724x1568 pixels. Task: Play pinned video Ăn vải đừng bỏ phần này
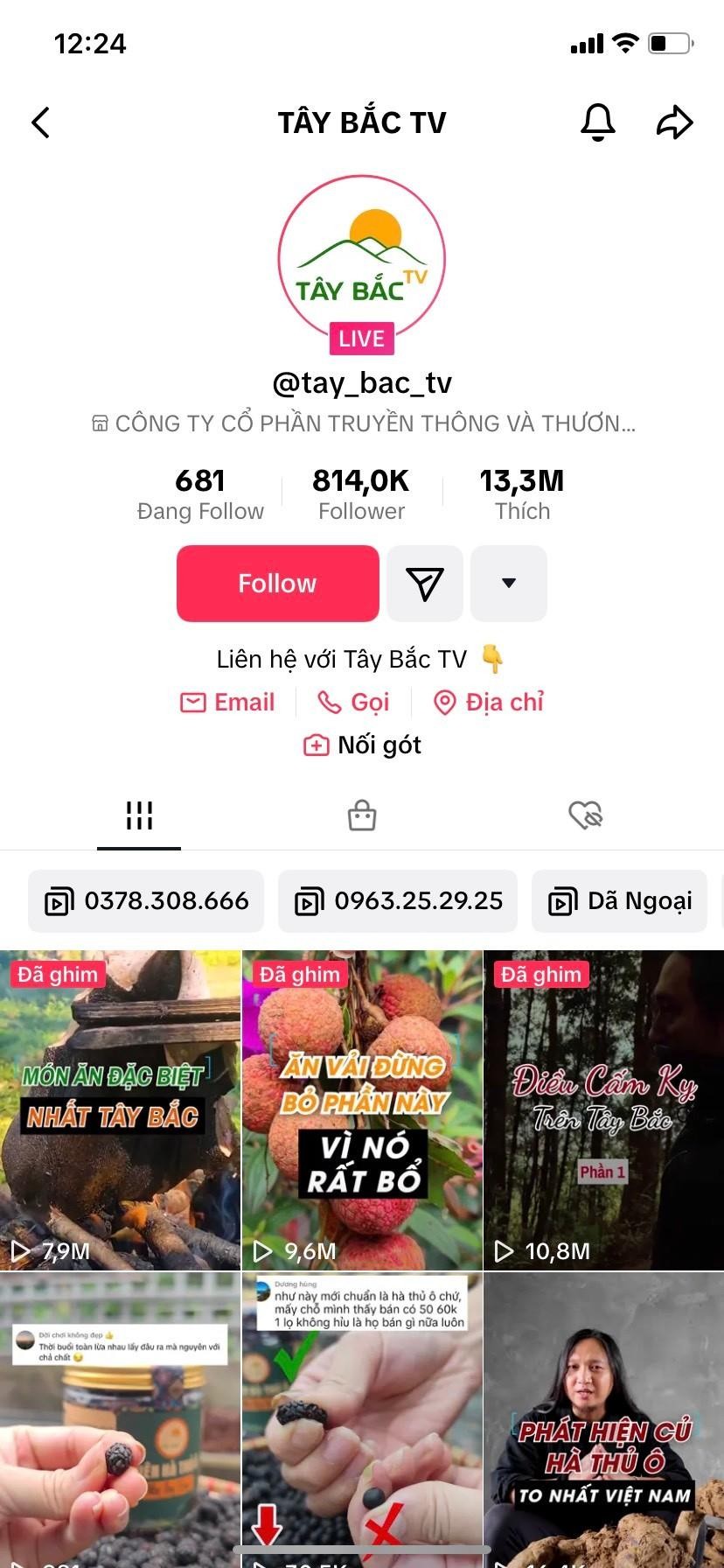(362, 1109)
